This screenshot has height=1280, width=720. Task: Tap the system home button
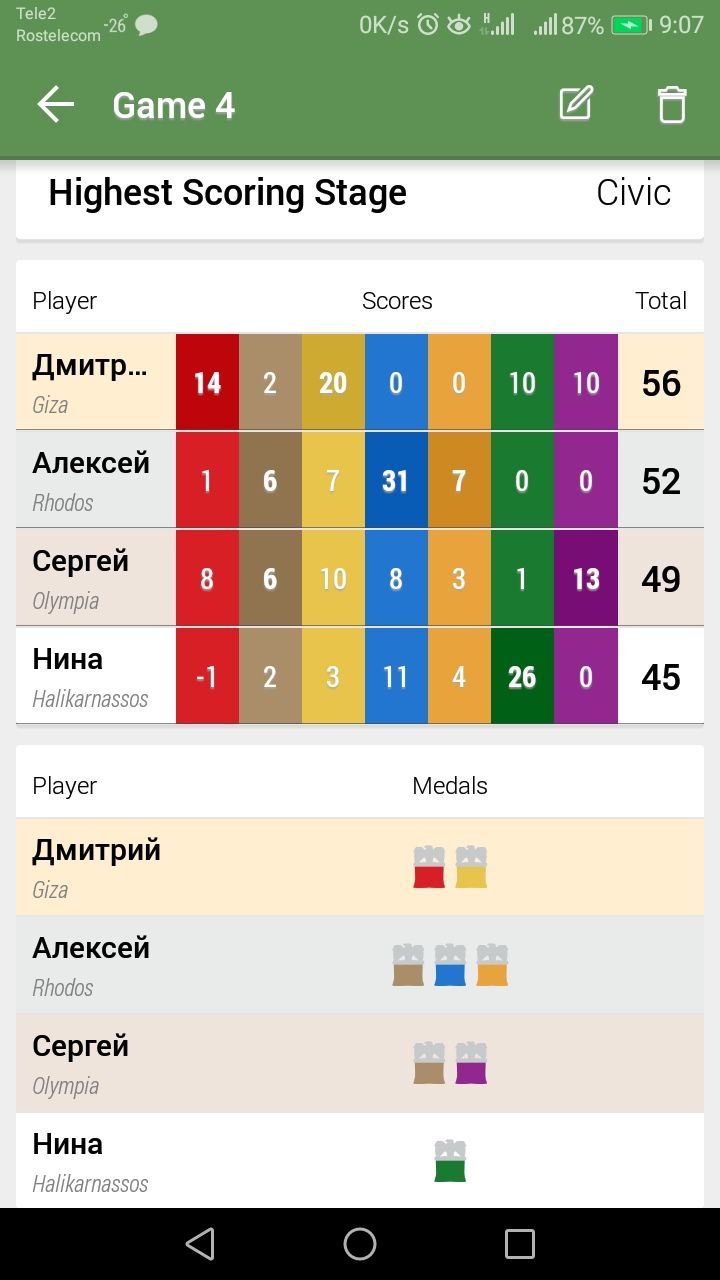coord(360,1244)
